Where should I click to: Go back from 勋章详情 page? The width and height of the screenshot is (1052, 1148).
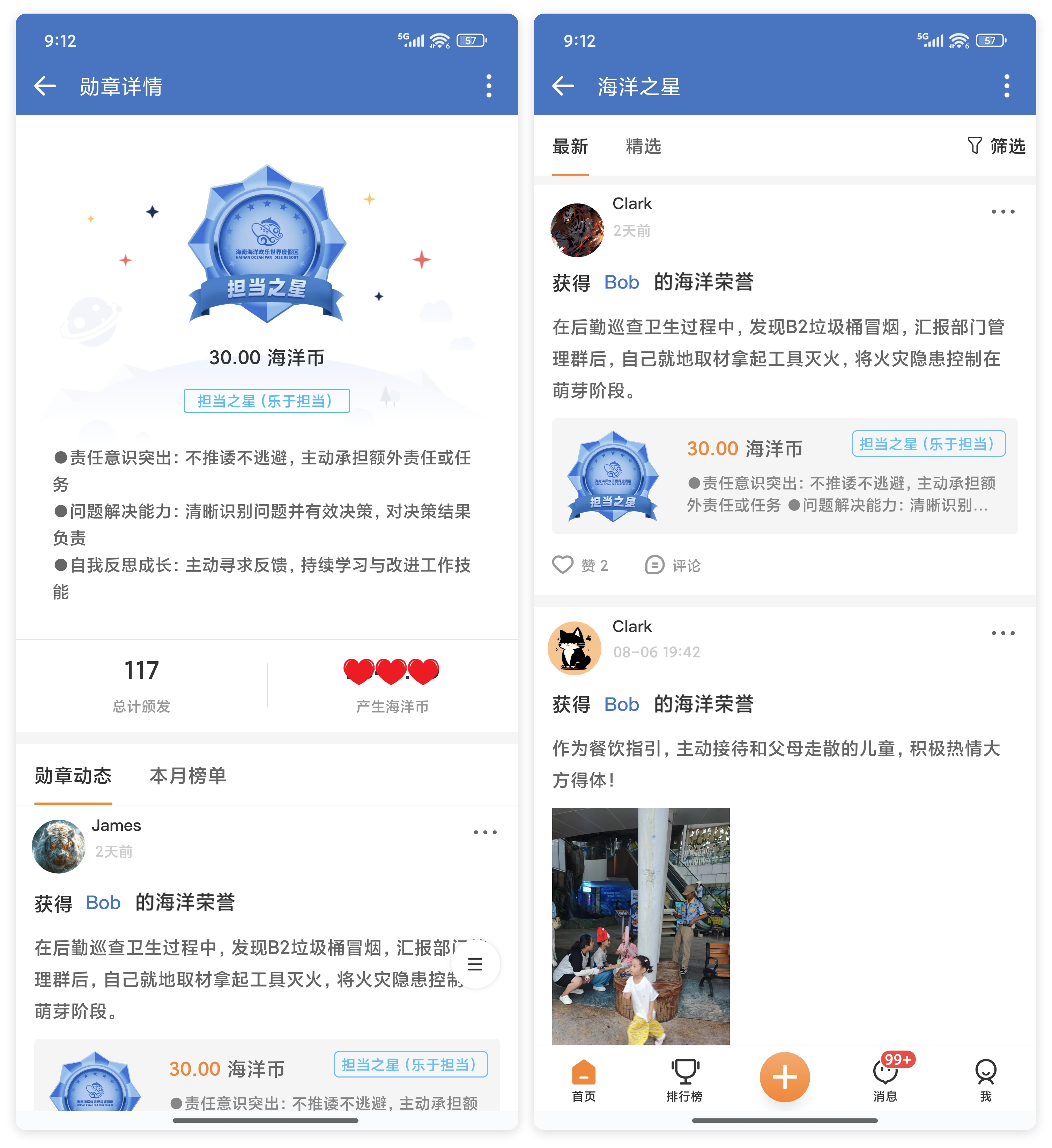click(46, 87)
